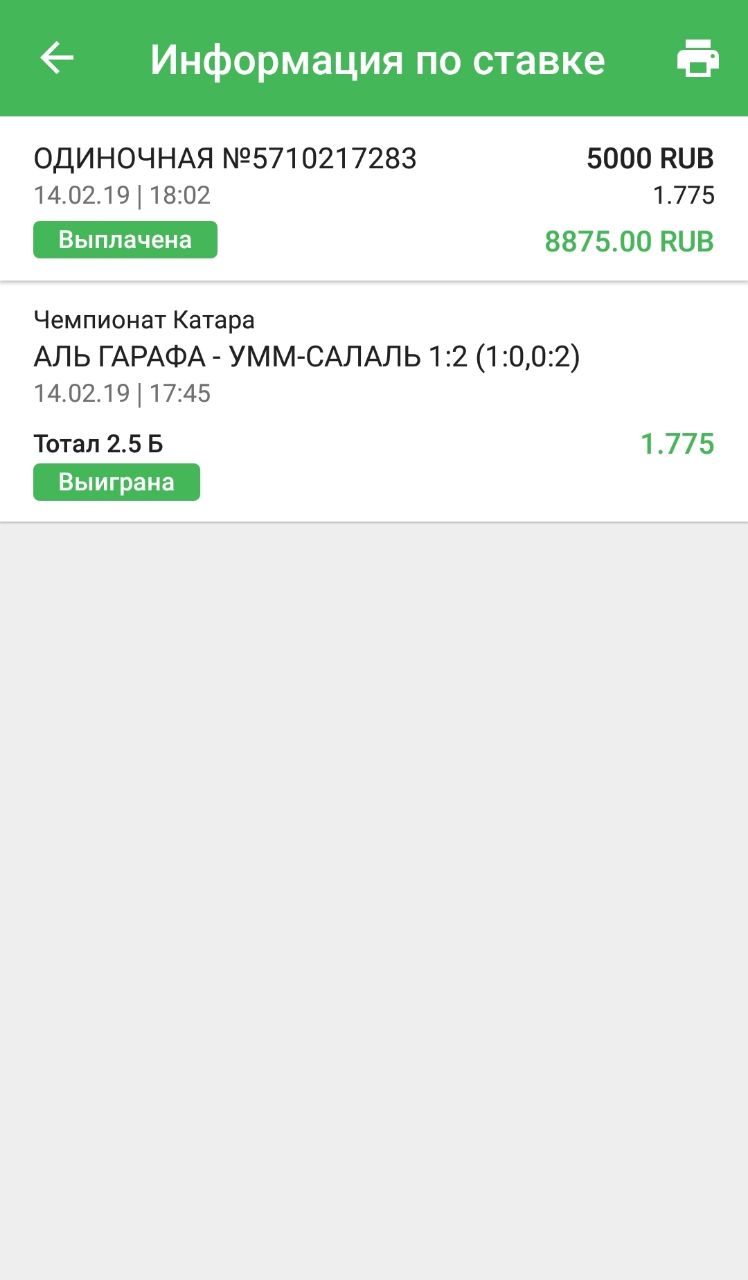Open the АЛЬ ГАРАФА - УММ-САЛАЛЬ match row
This screenshot has height=1280, width=748.
[374, 402]
